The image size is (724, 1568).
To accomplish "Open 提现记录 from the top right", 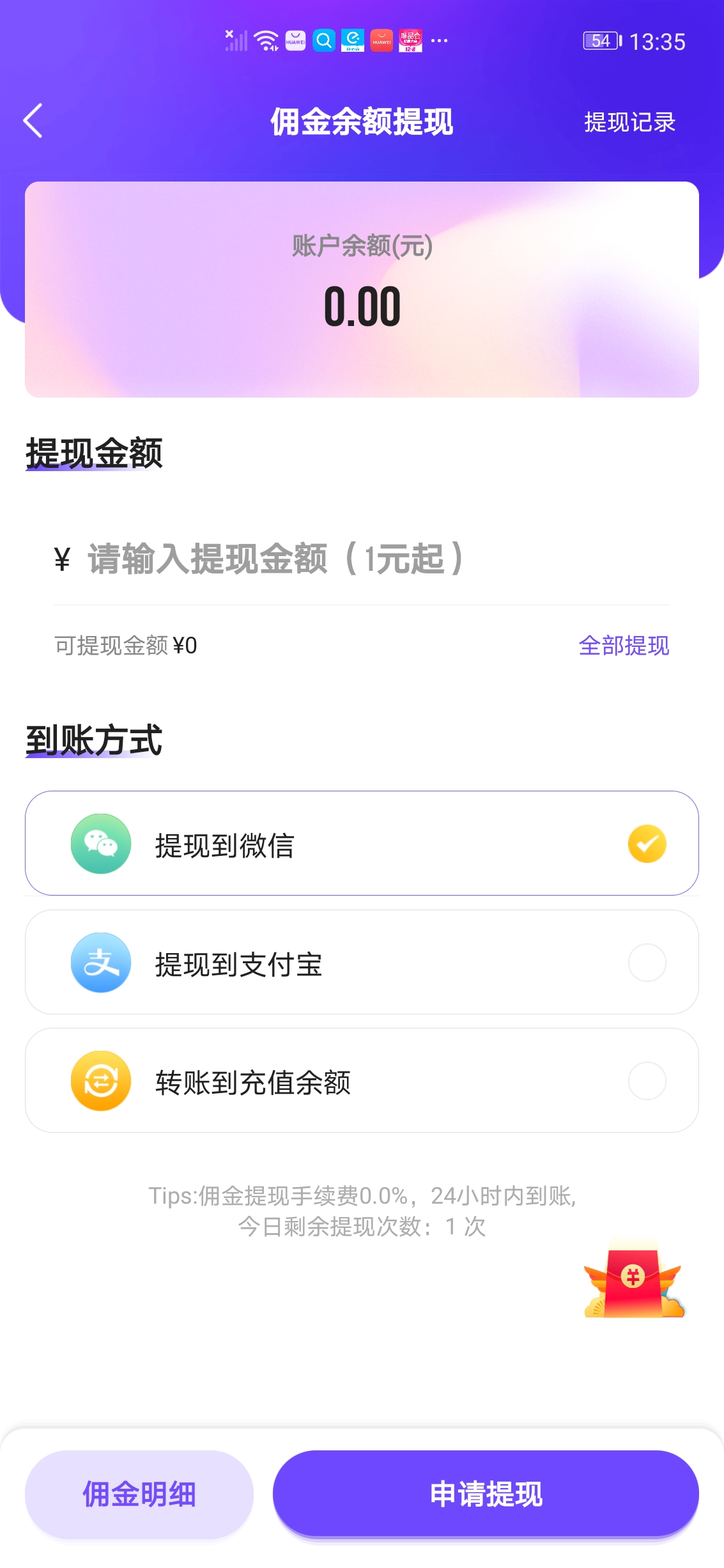I will [x=629, y=122].
